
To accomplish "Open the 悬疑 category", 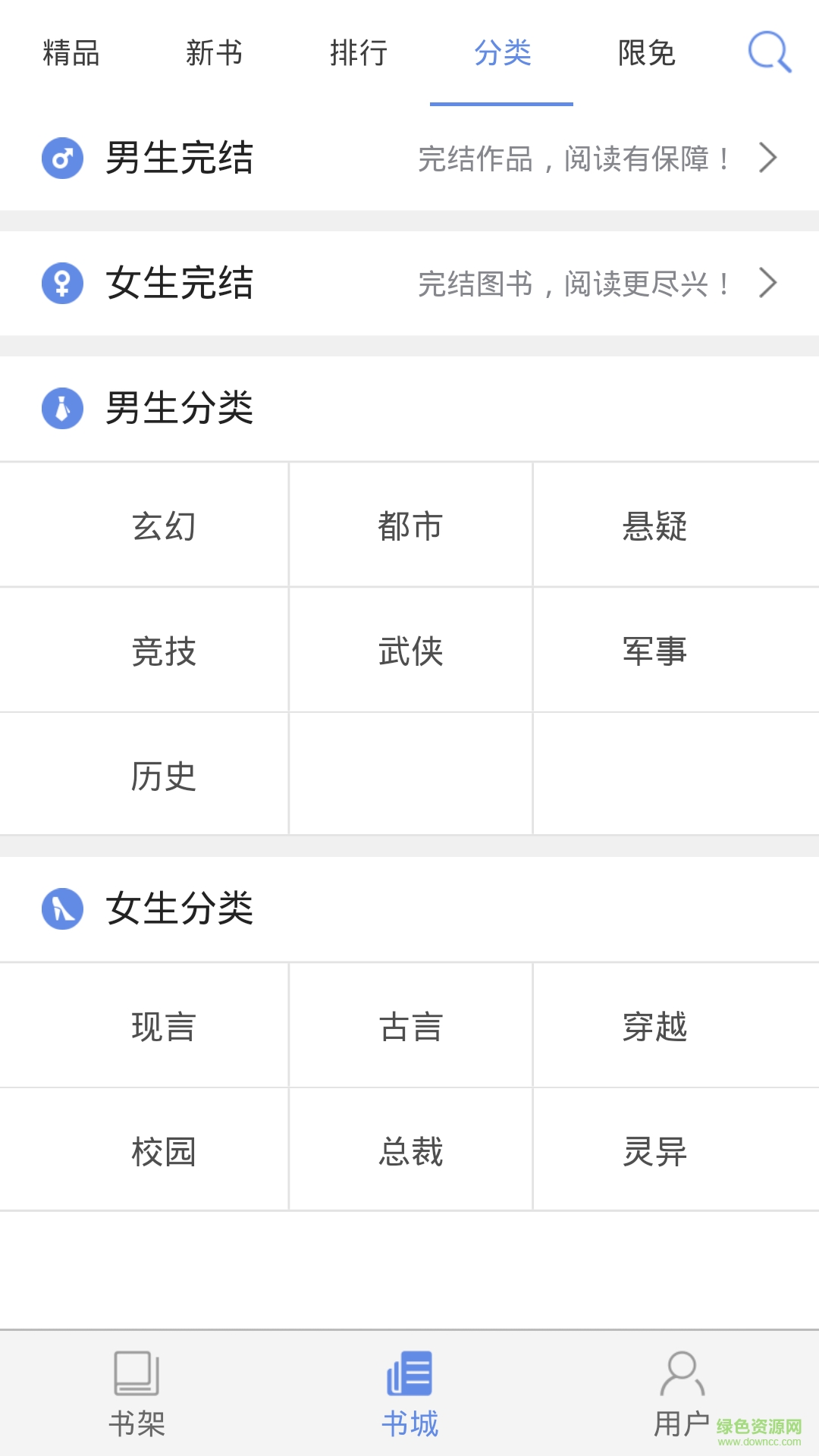I will pos(654,526).
